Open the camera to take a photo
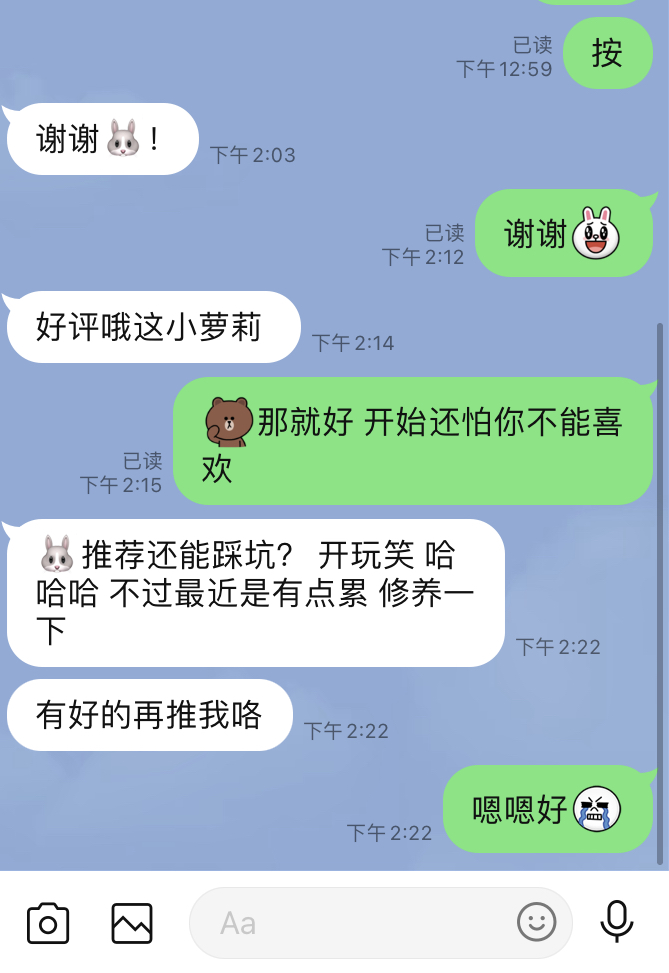This screenshot has width=669, height=973. (48, 923)
